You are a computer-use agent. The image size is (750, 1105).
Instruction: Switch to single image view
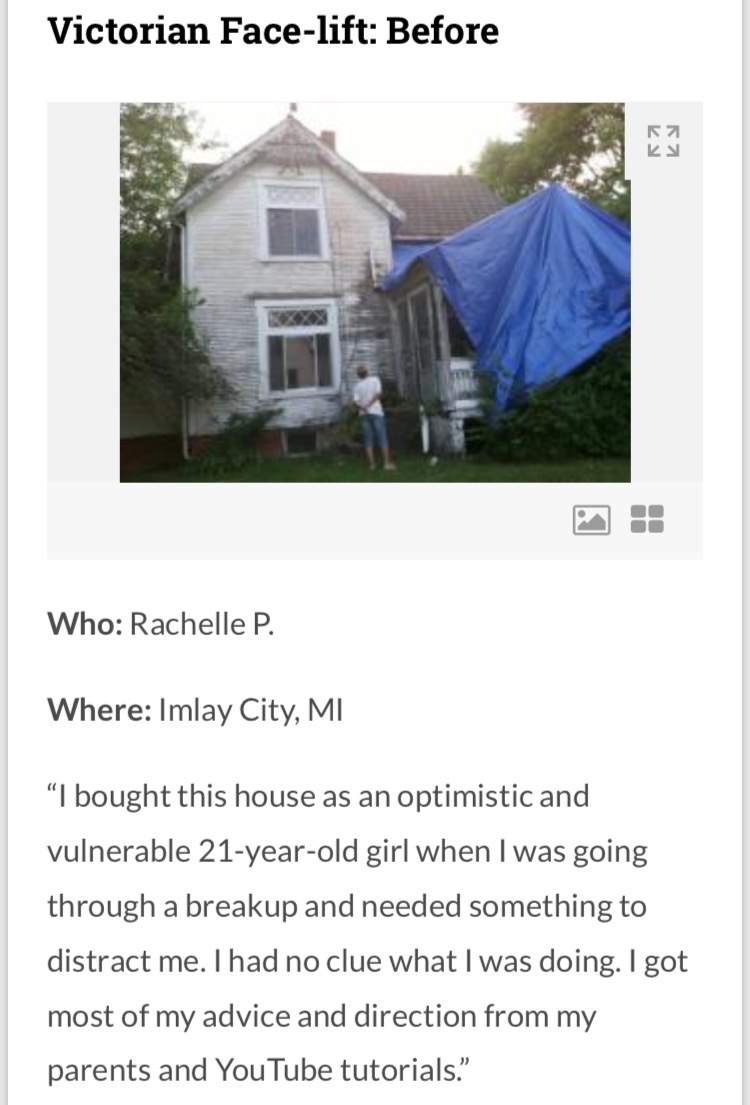tap(591, 519)
